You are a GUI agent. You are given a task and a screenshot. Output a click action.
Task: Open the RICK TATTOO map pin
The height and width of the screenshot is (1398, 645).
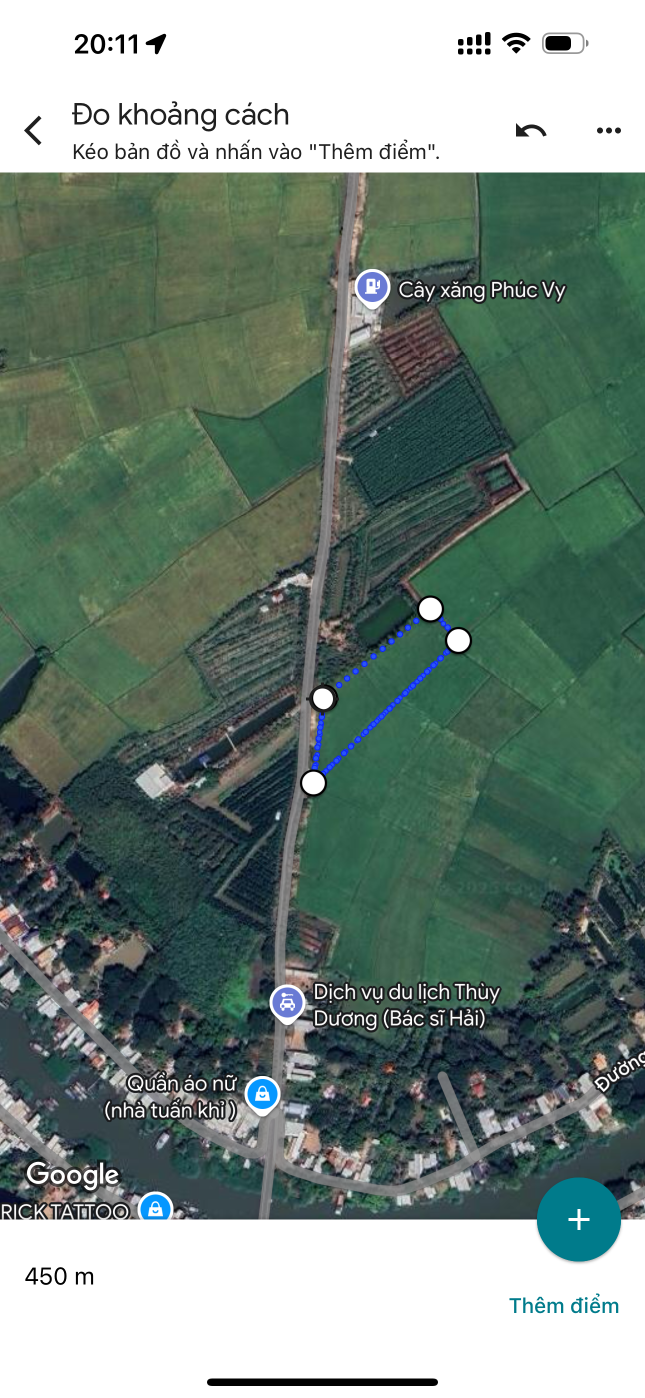click(155, 1207)
